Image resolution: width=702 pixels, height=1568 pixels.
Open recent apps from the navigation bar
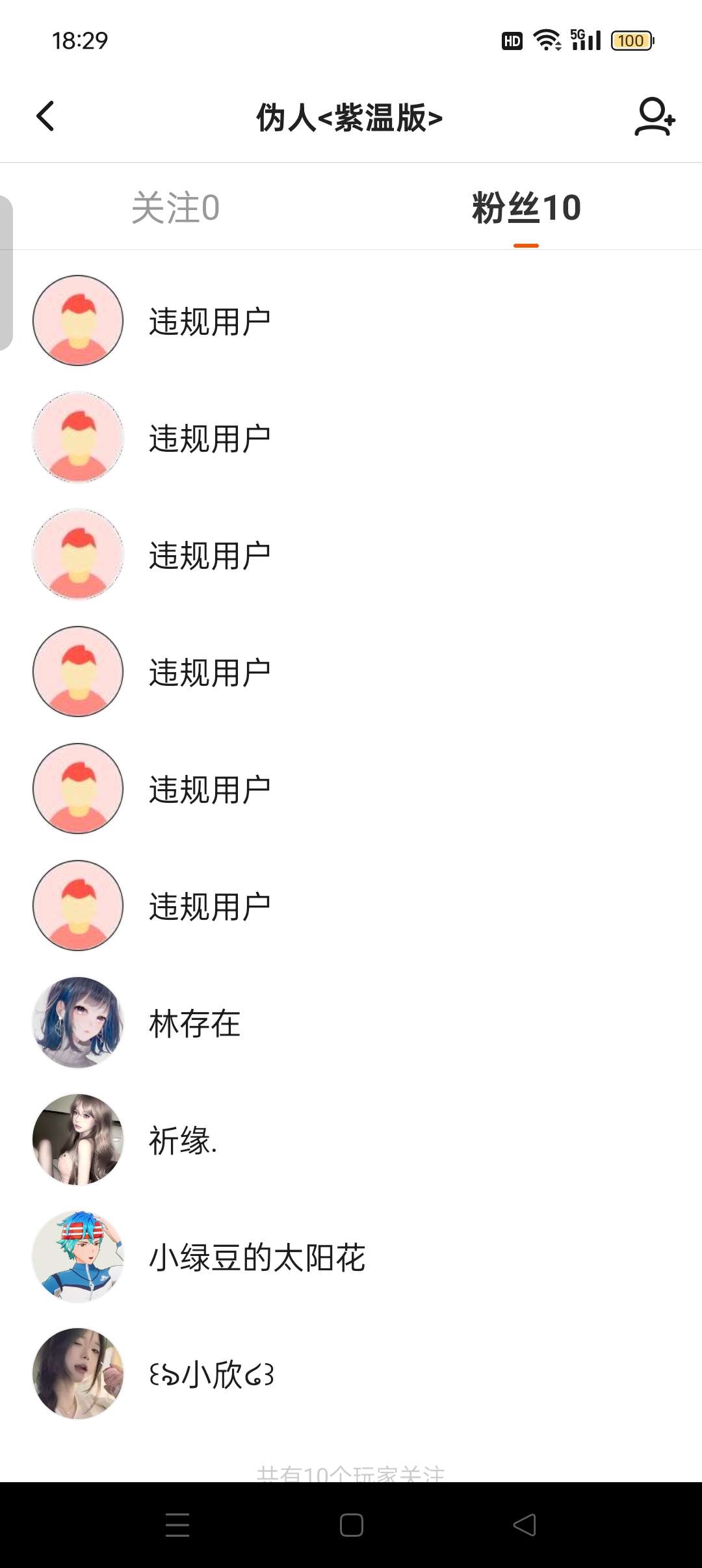point(177,1525)
